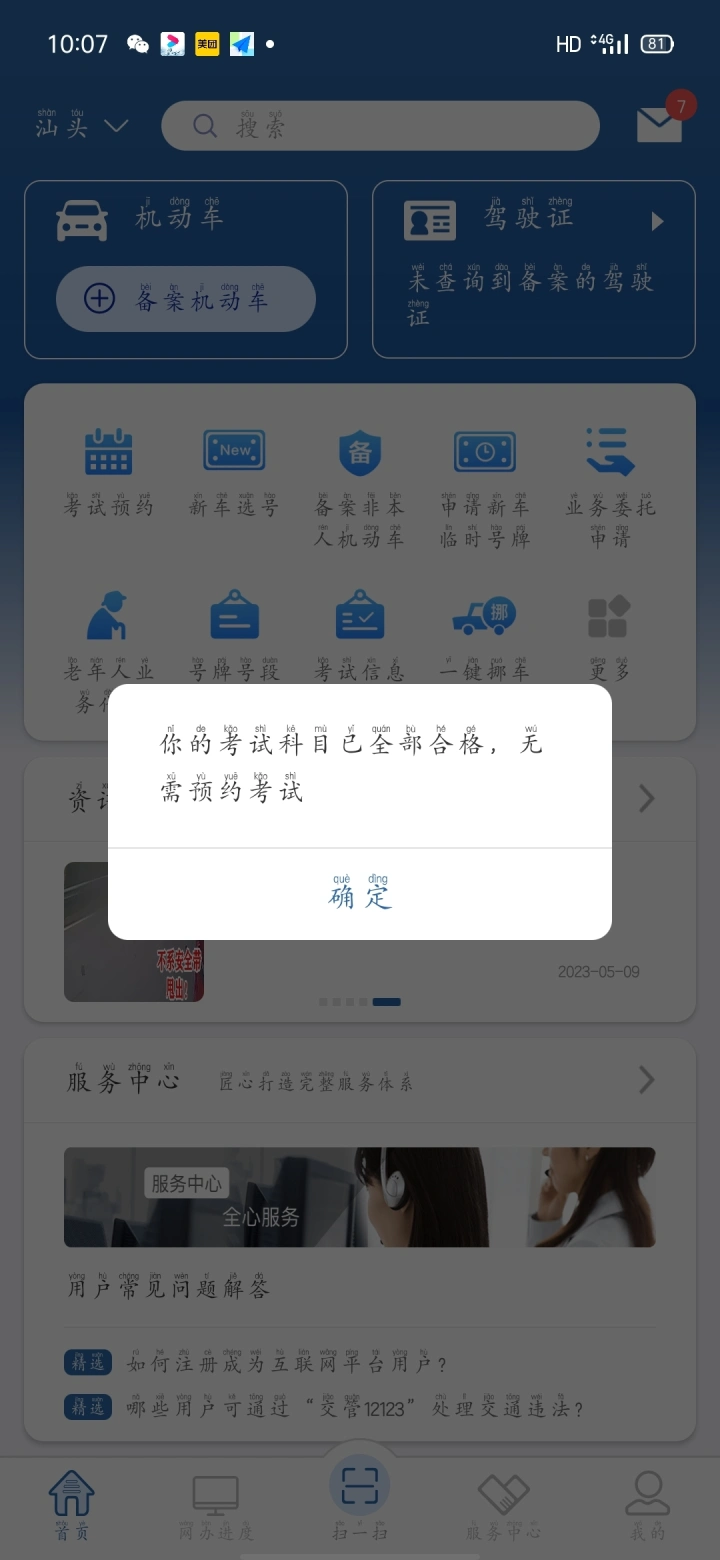Switch to the 网办进度 tab

coord(216,1509)
